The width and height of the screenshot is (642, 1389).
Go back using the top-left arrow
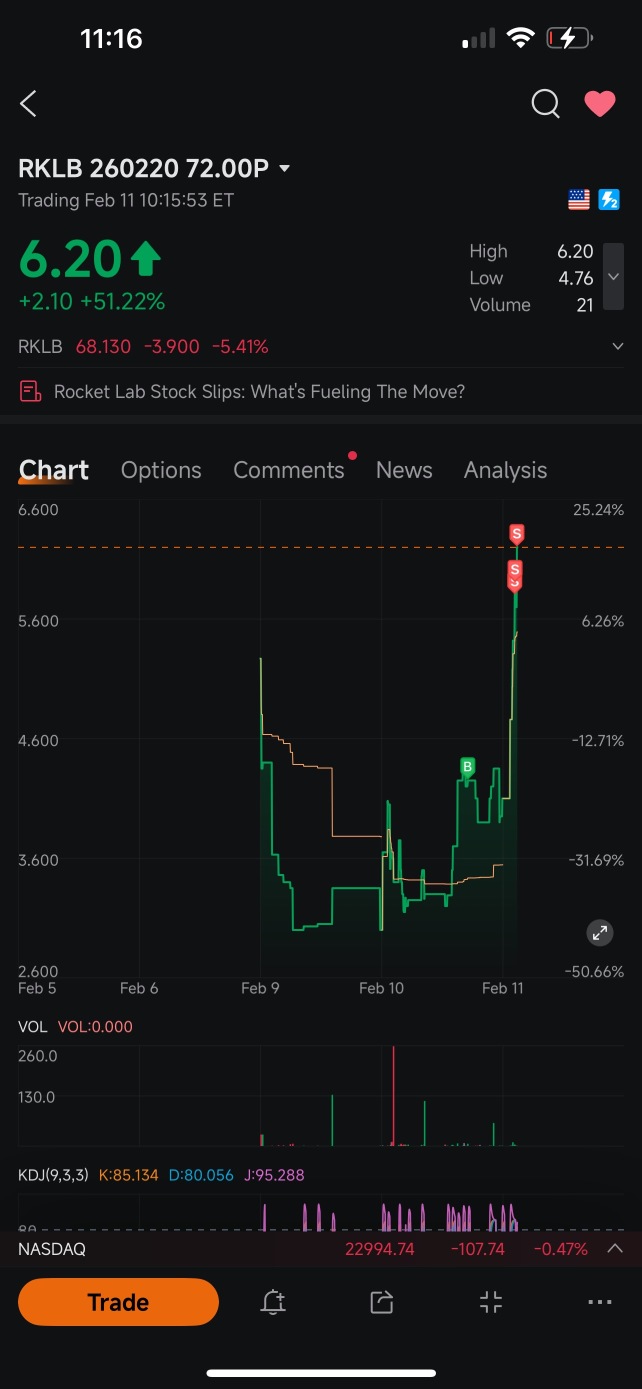[28, 103]
